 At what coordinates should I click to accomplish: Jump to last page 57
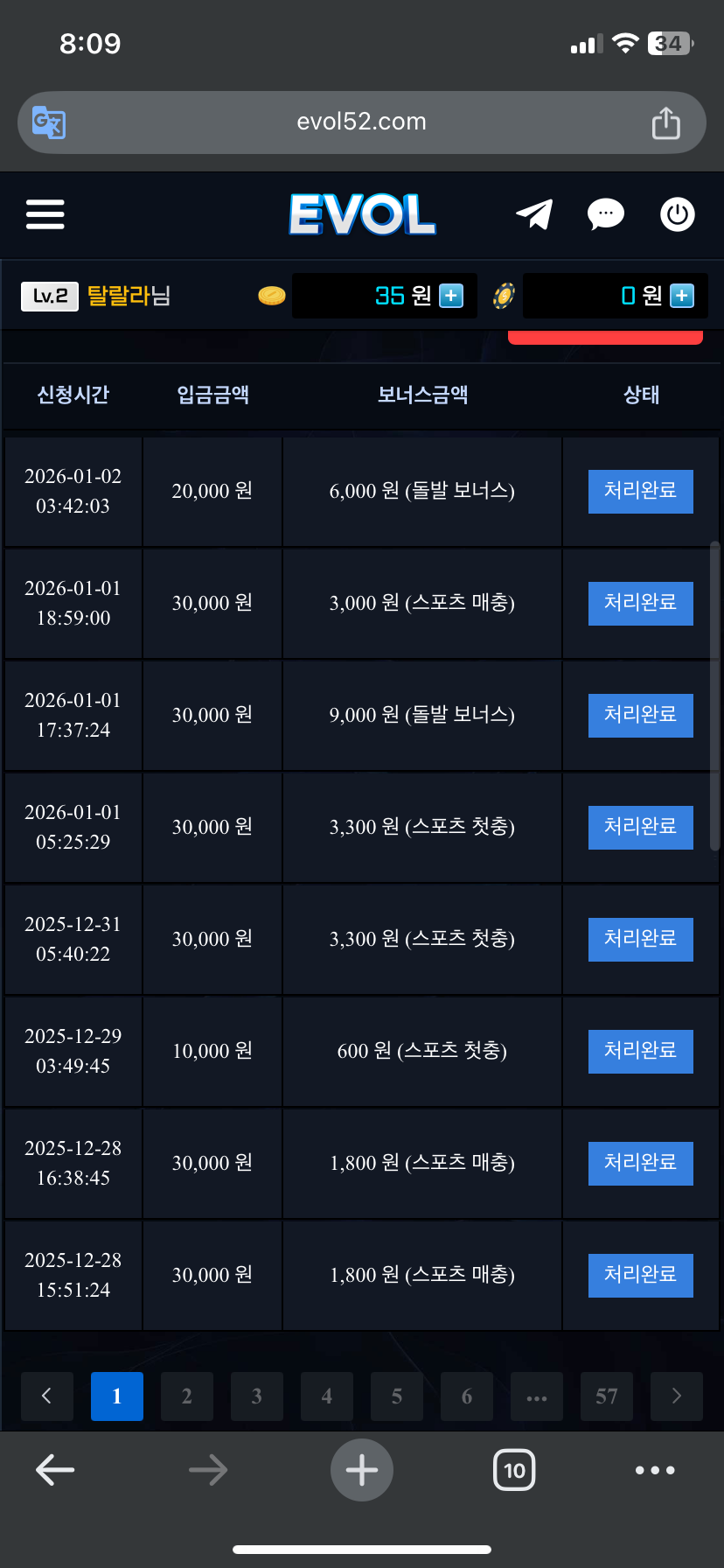coord(607,1396)
